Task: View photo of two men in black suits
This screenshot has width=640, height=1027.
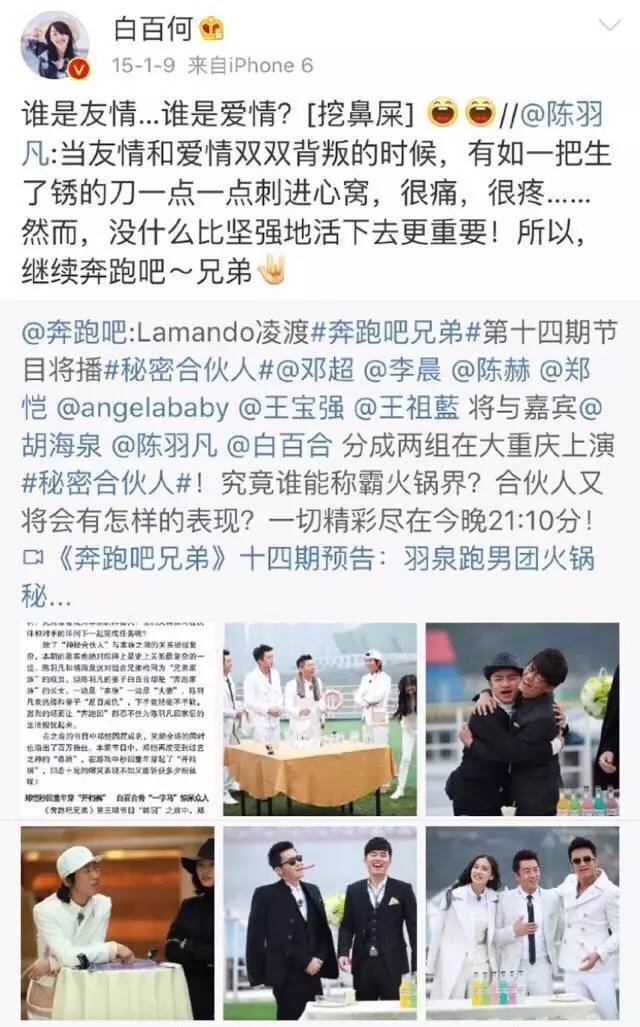Action: [x=320, y=922]
